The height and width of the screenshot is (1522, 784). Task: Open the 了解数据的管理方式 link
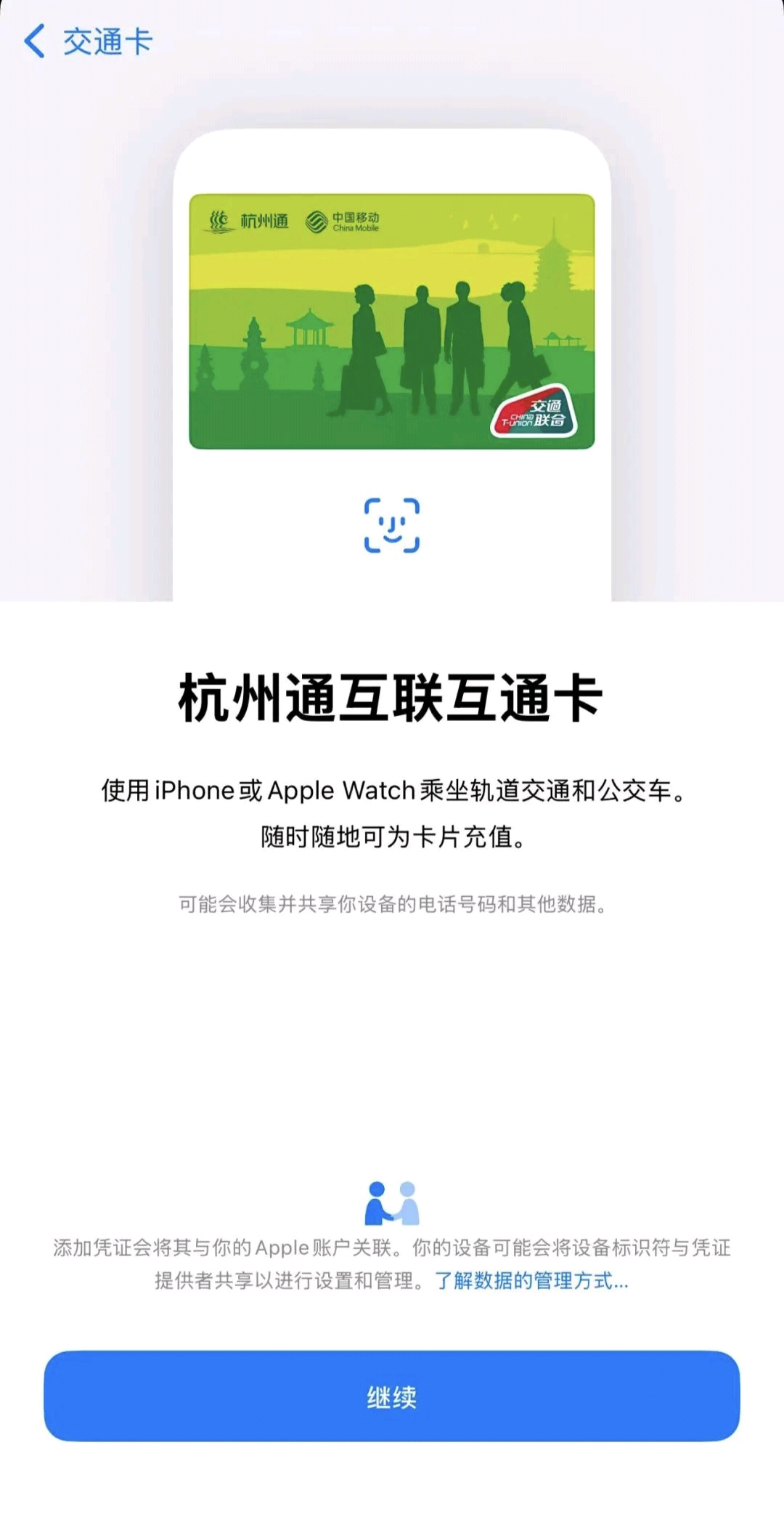point(531,1280)
